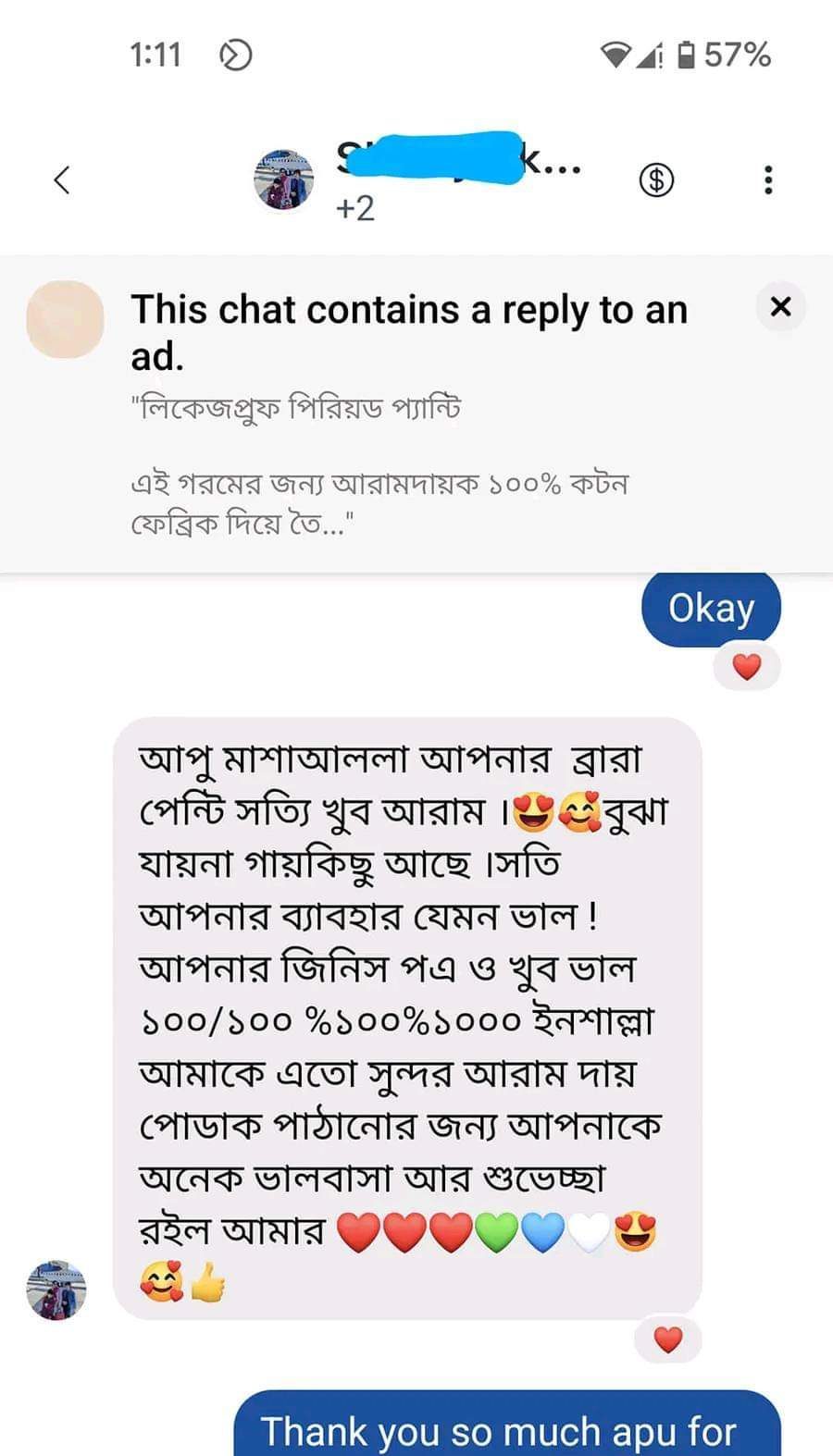Tap heart reaction under the Bengali review message
The image size is (833, 1456).
point(667,1339)
